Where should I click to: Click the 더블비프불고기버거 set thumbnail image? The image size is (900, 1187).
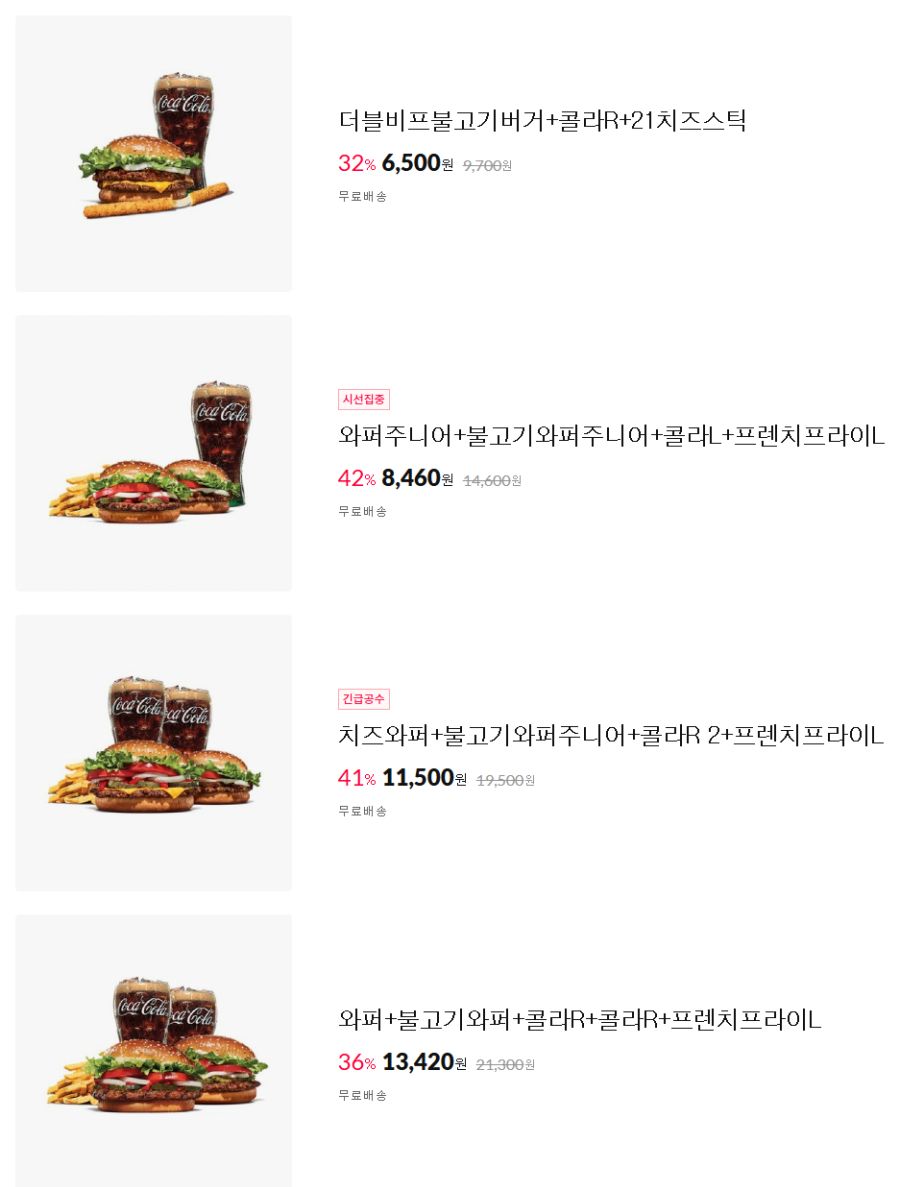point(152,152)
